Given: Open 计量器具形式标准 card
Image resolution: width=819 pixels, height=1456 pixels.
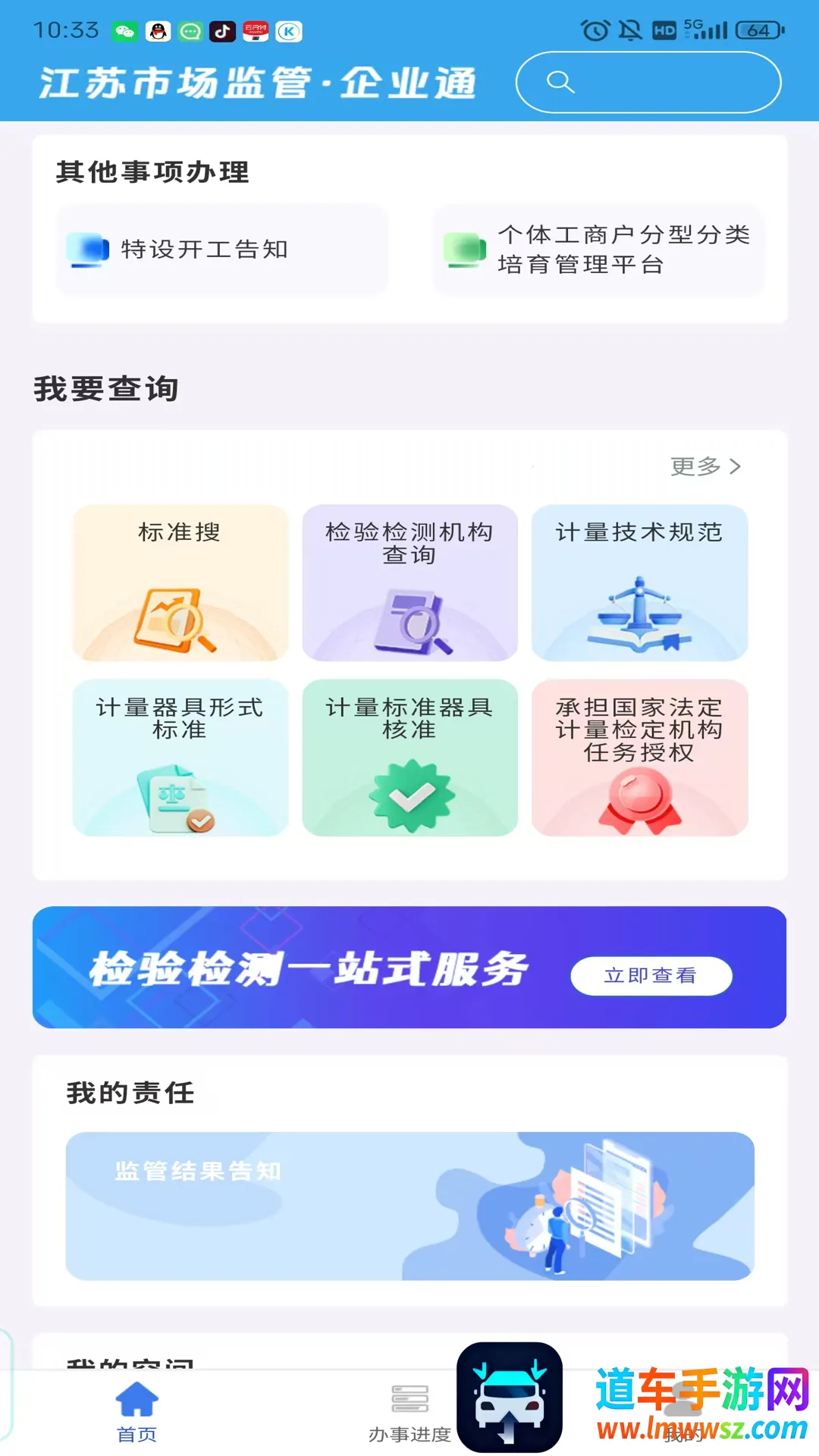Looking at the screenshot, I should click(180, 758).
